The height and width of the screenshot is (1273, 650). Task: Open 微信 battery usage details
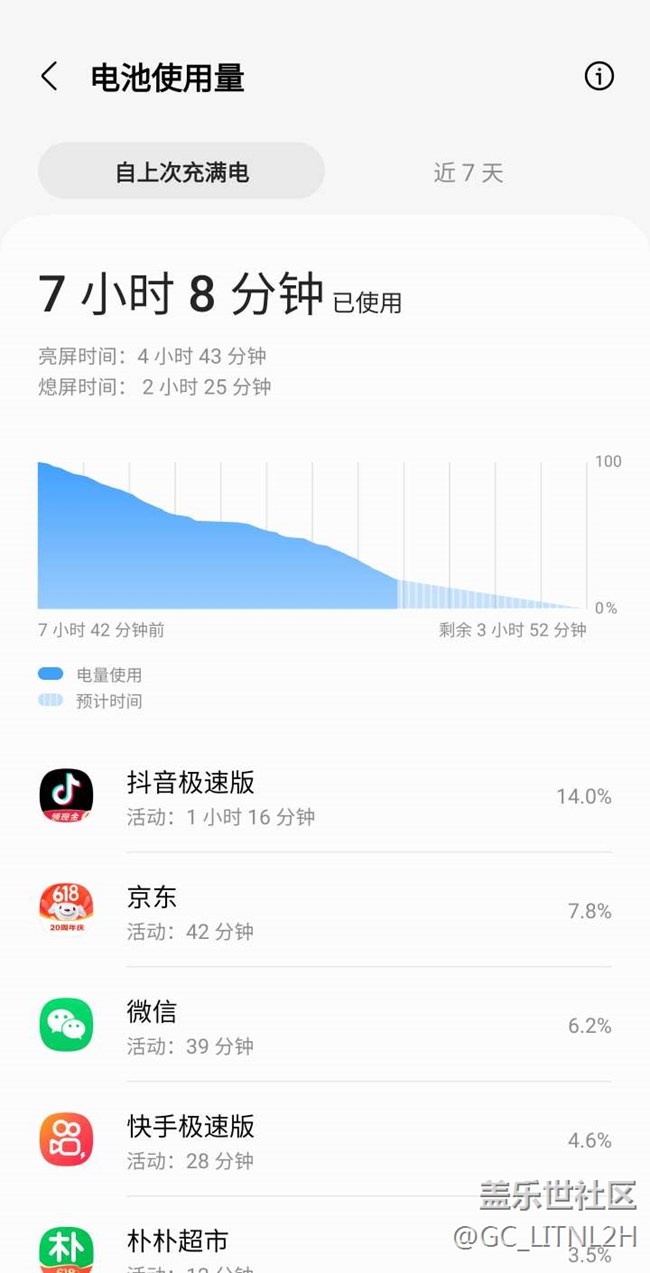325,1026
